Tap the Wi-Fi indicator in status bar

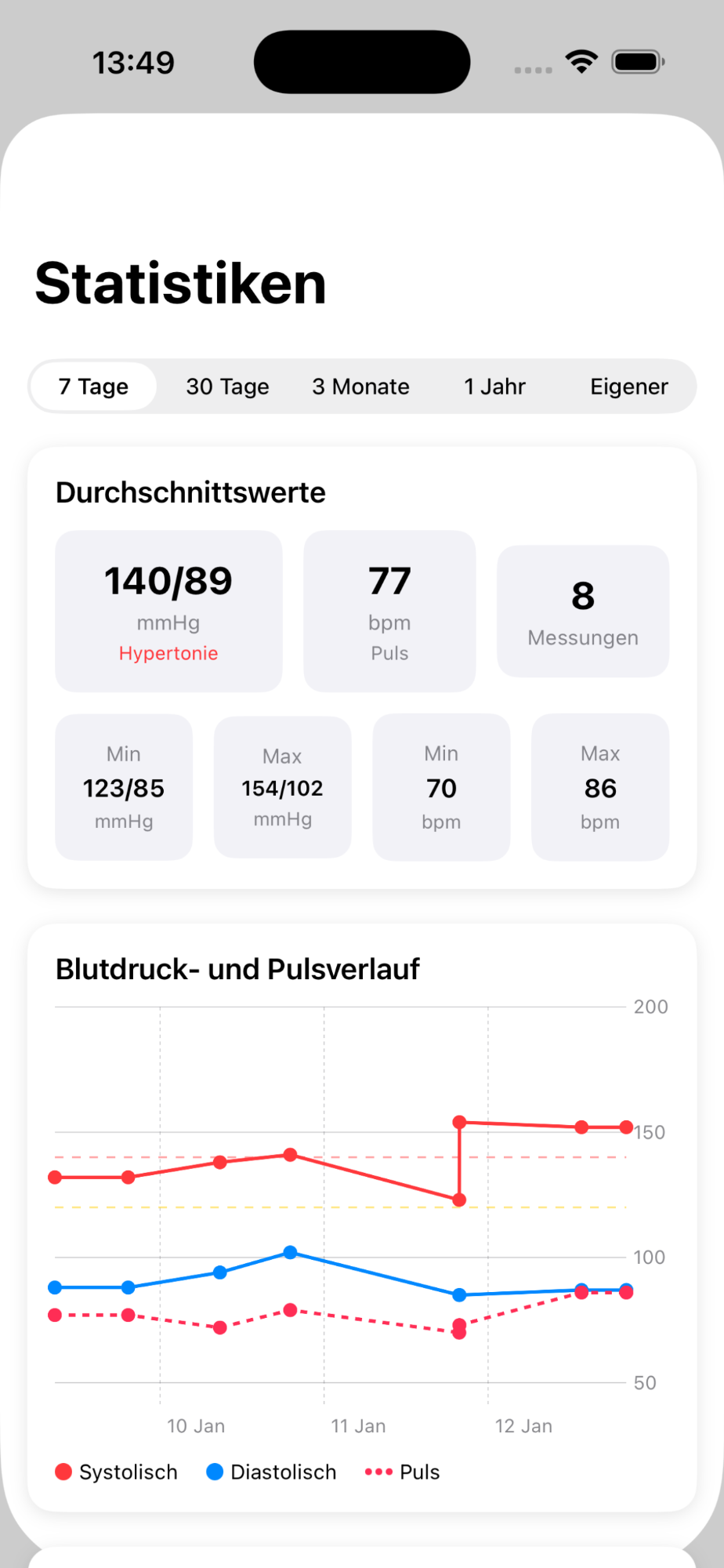[581, 60]
